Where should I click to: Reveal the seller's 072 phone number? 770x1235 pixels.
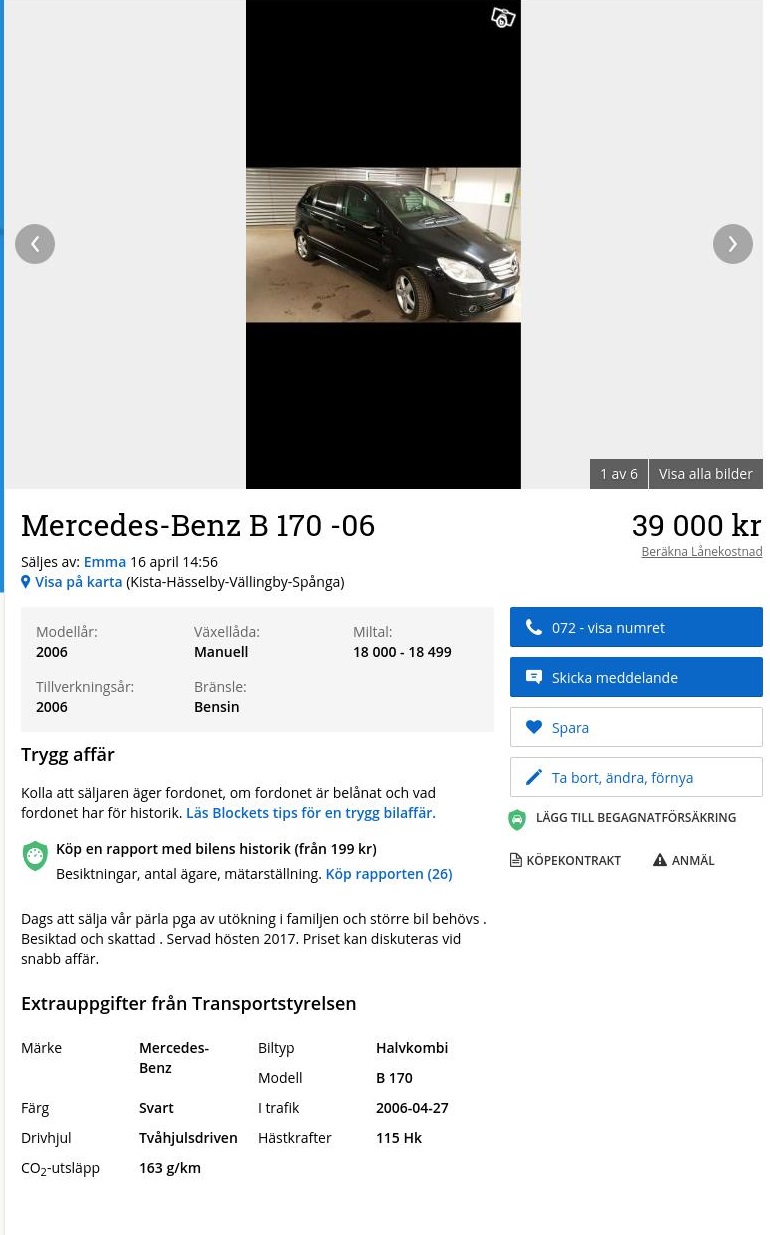coord(636,628)
